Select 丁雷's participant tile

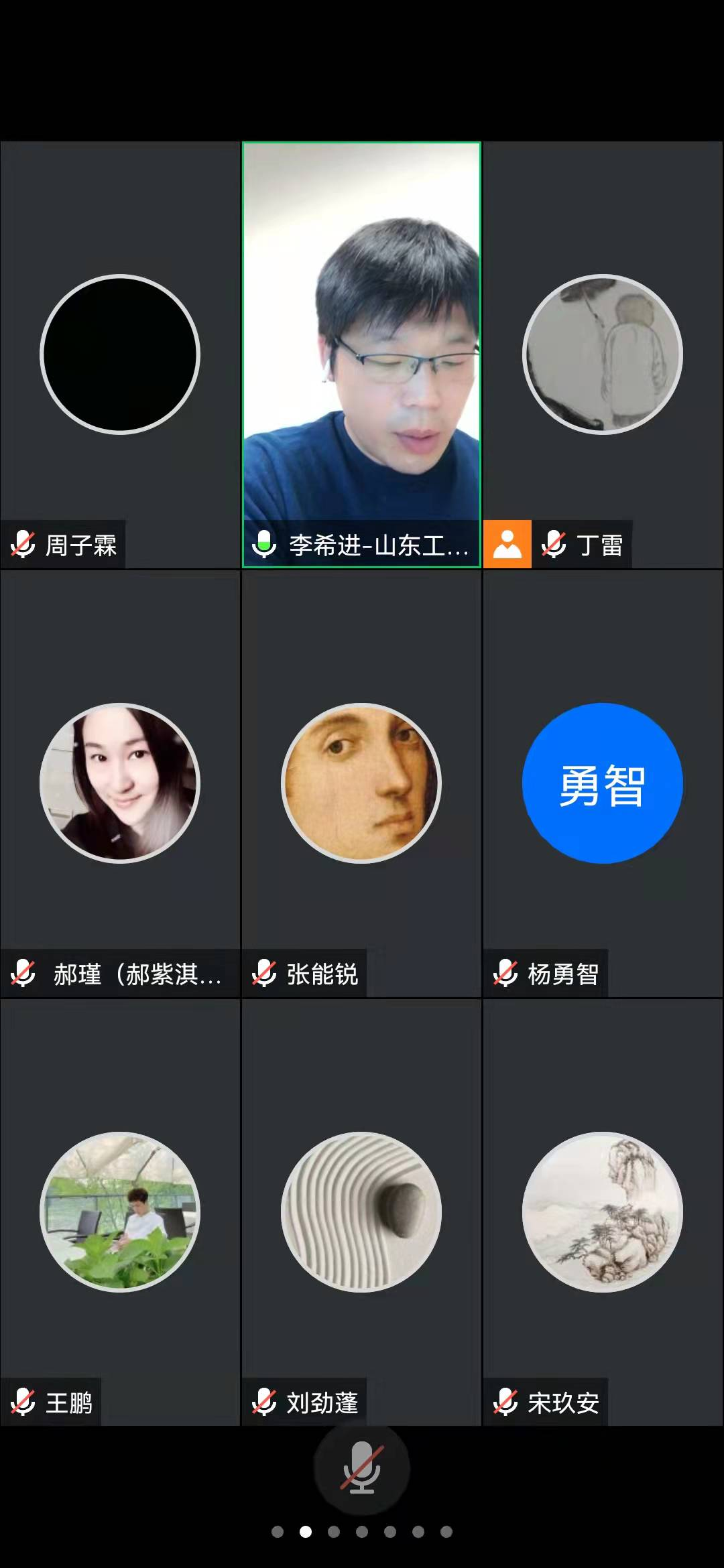[x=603, y=354]
